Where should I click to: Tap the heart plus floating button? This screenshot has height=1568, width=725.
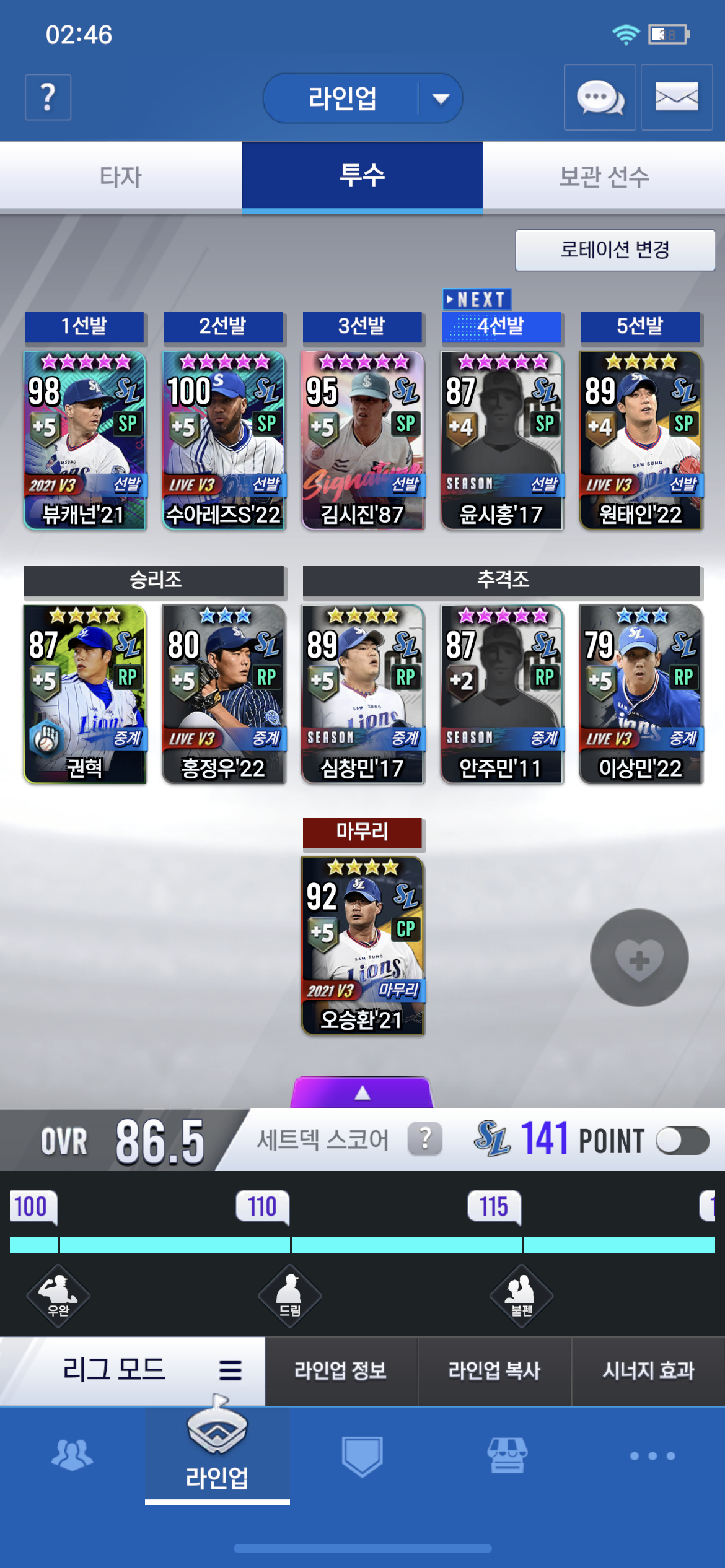639,957
